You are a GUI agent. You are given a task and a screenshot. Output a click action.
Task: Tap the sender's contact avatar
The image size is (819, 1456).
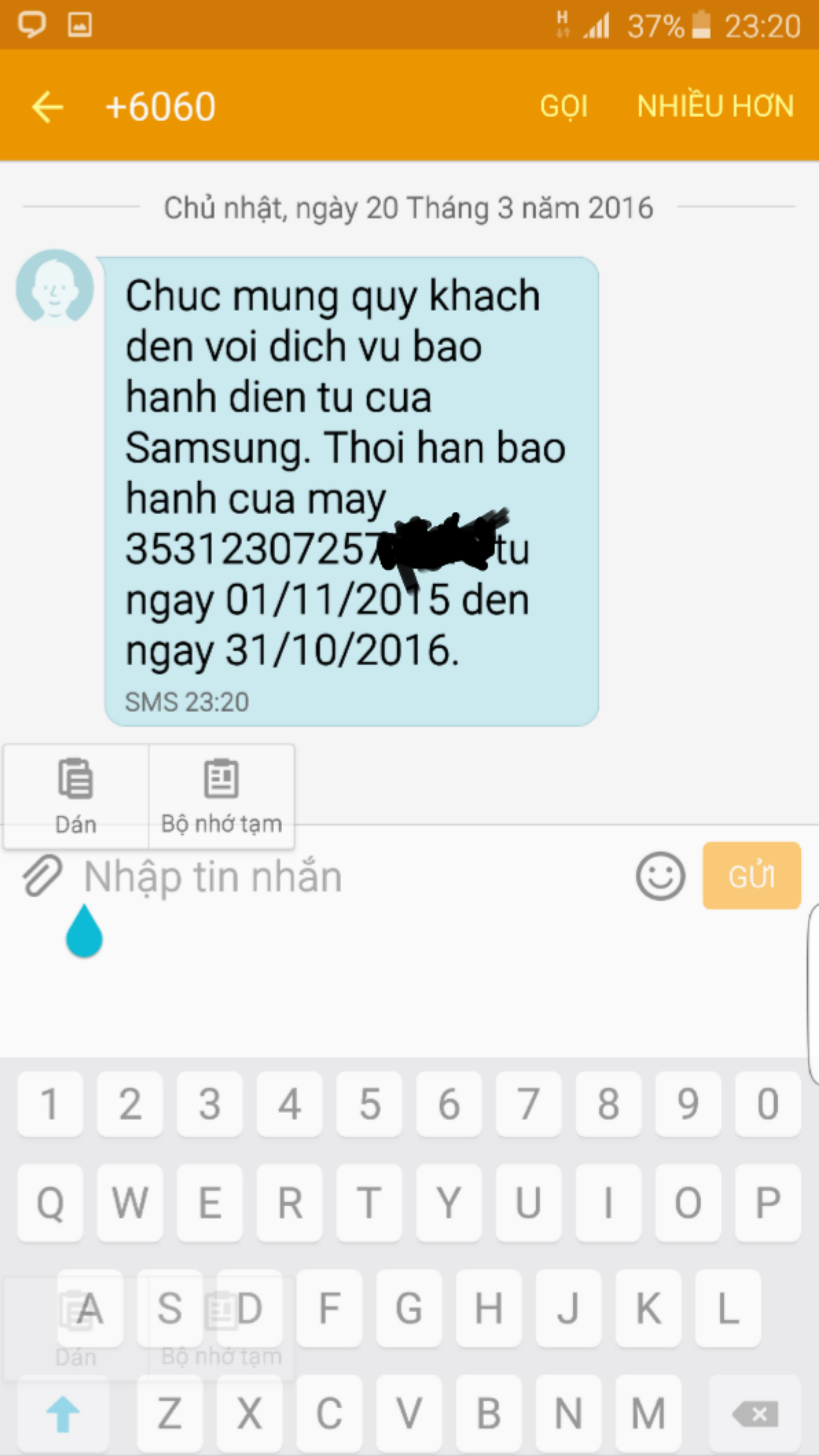click(x=55, y=287)
